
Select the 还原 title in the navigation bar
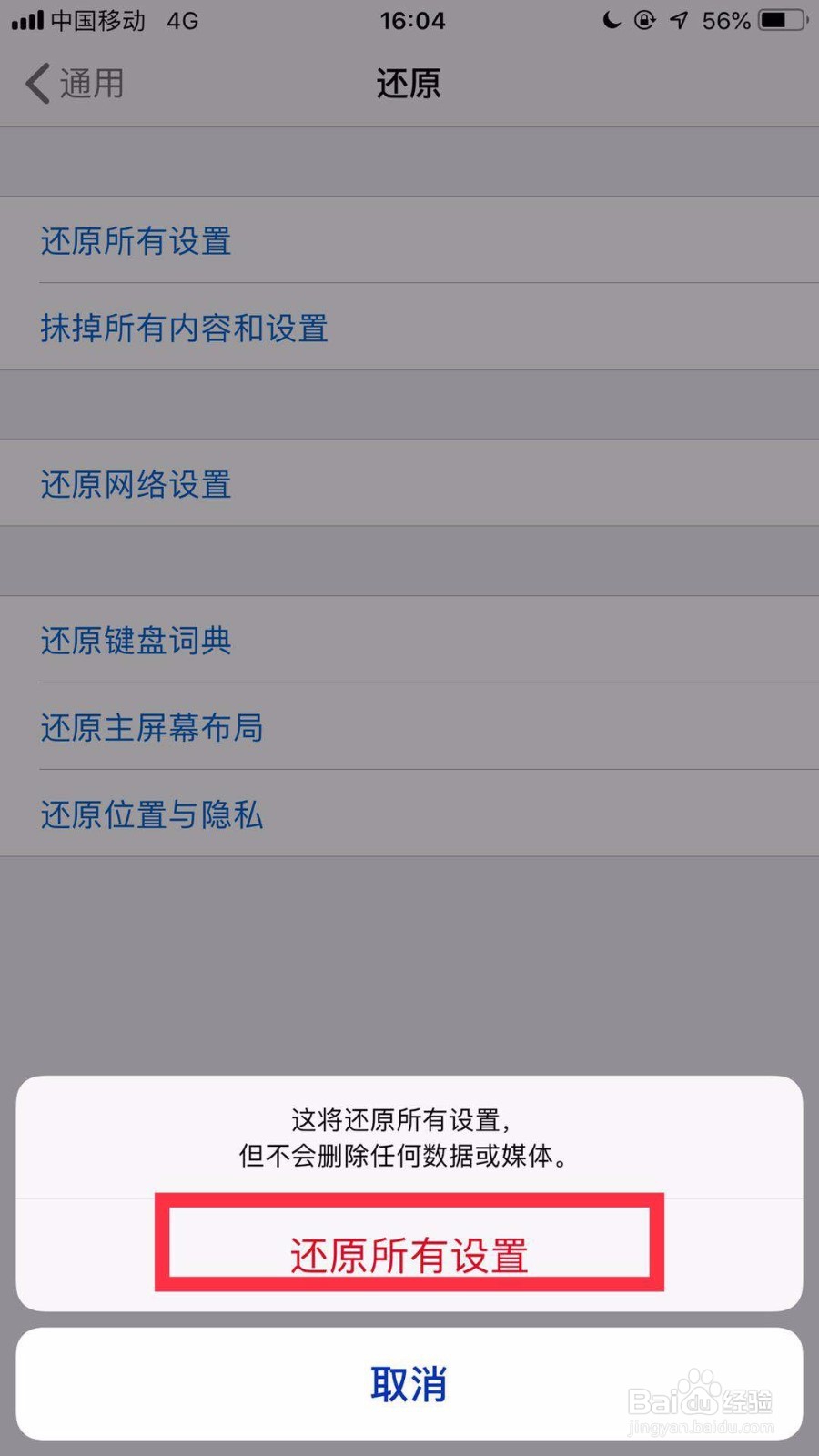[x=408, y=83]
